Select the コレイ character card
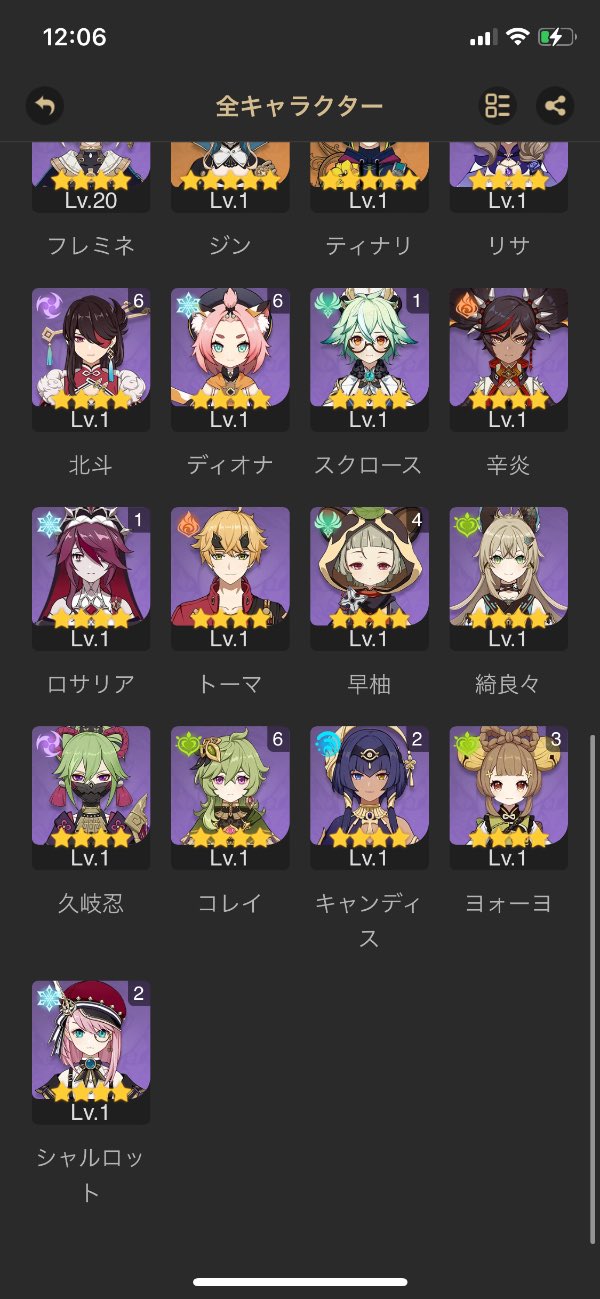This screenshot has width=600, height=1299. coord(230,796)
